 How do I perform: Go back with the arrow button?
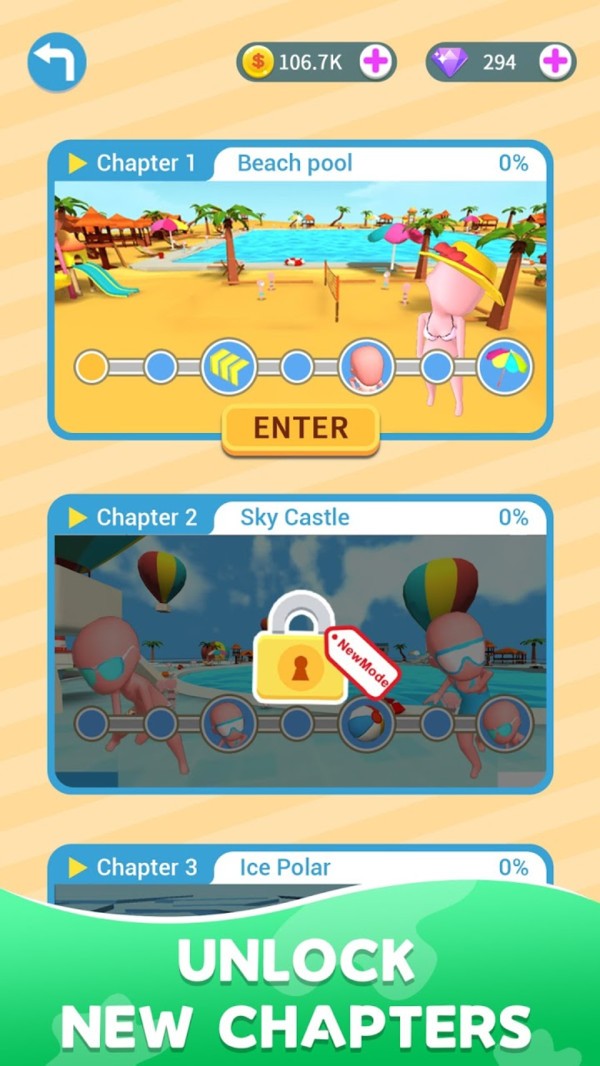pos(57,63)
